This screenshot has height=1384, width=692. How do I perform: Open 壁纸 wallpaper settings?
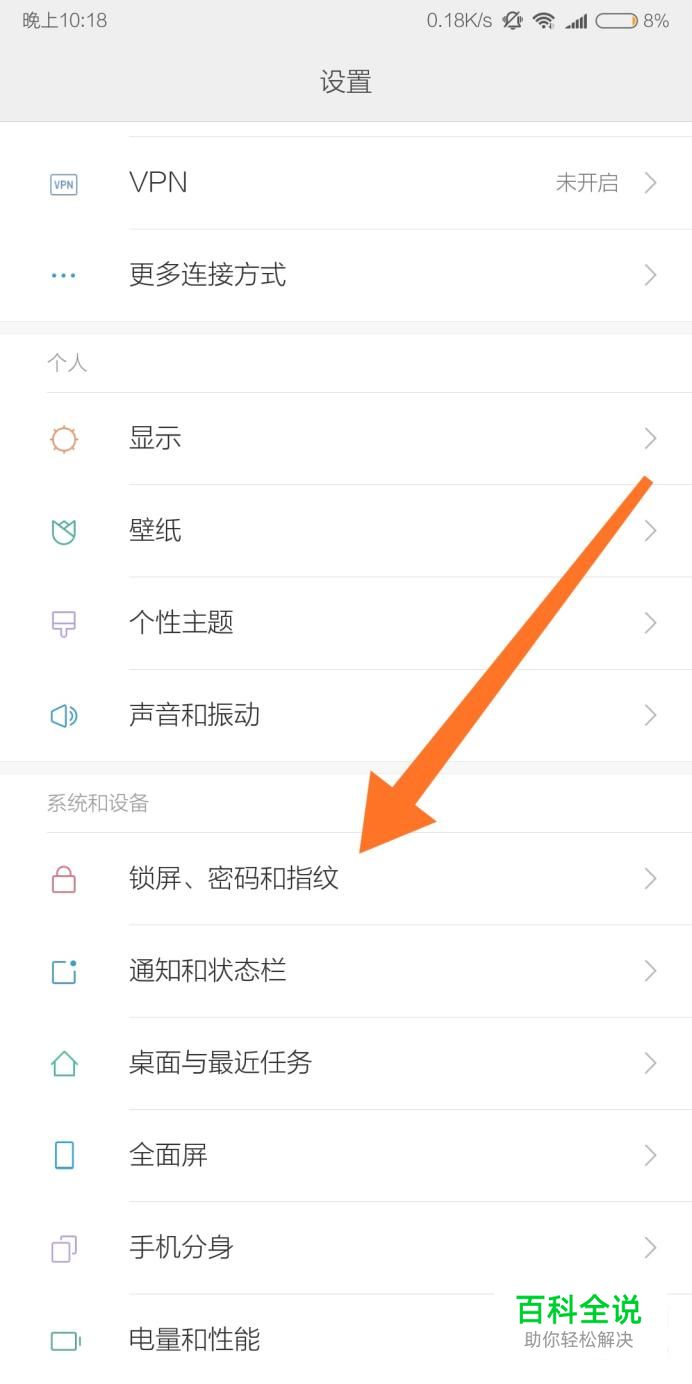pyautogui.click(x=155, y=530)
